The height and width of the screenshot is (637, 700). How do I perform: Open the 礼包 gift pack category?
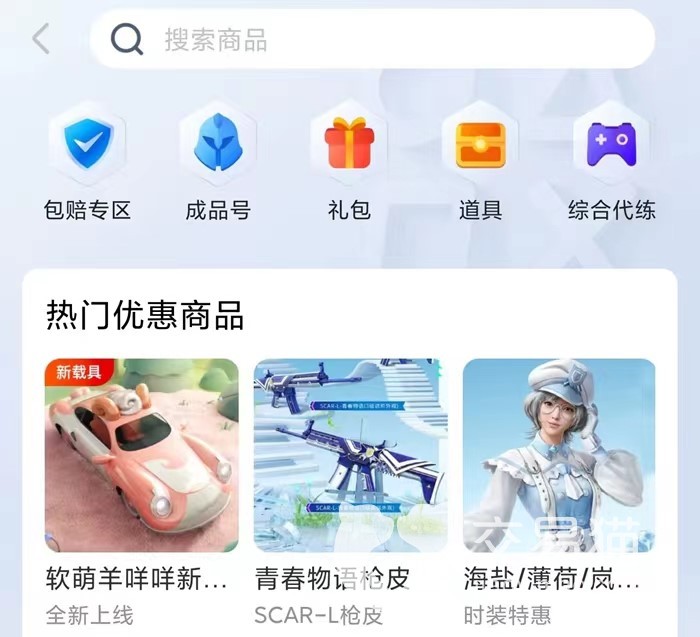pos(349,163)
